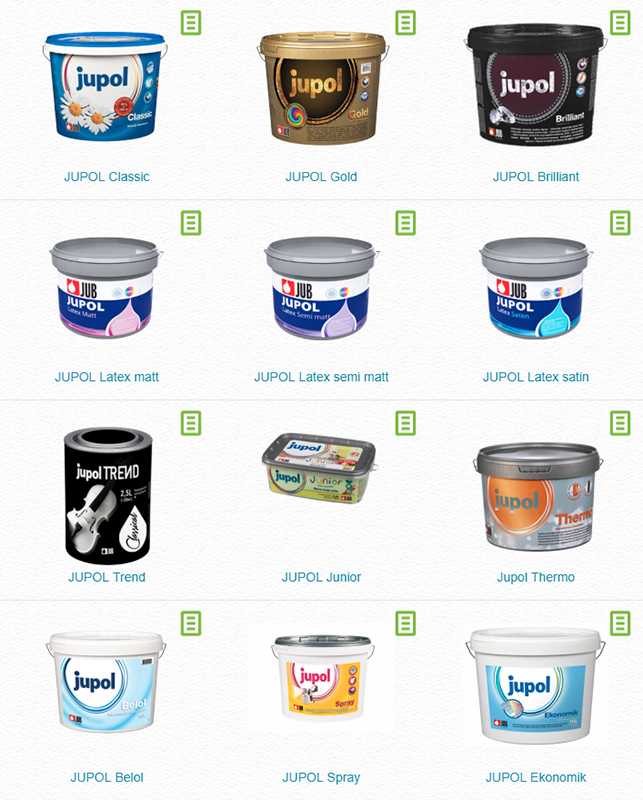
Task: Tap the document icon above JUPOL Junior
Action: tap(405, 423)
